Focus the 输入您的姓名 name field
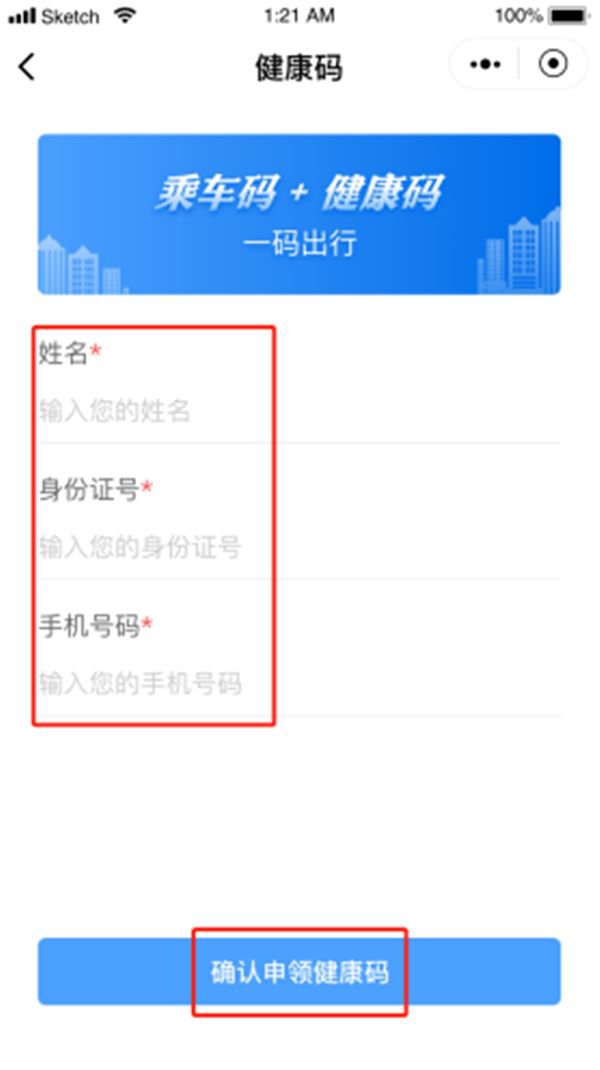This screenshot has width=600, height=1070. tap(299, 411)
